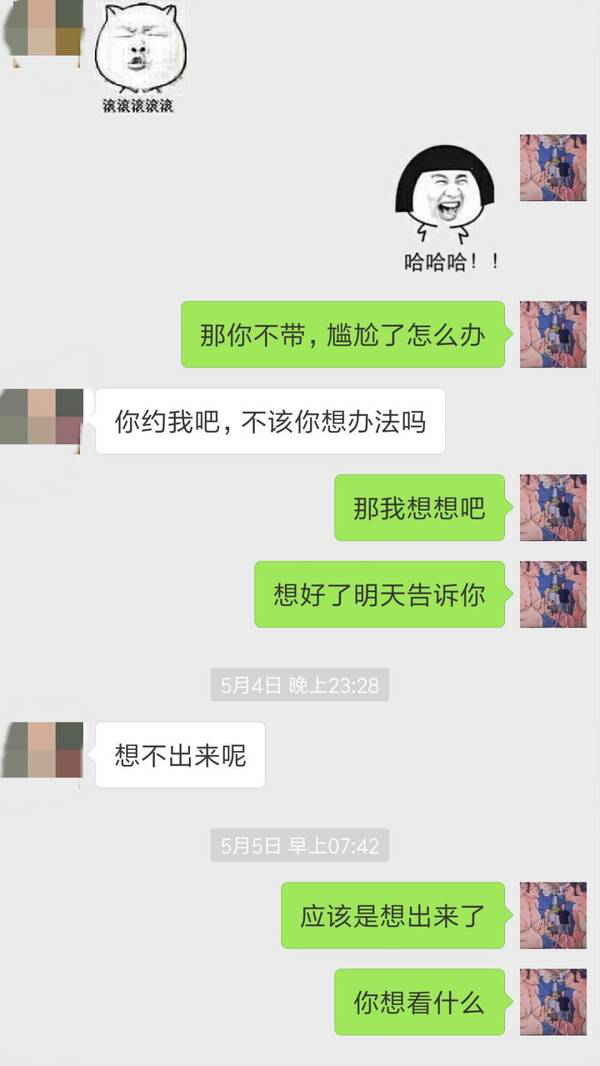This screenshot has width=600, height=1066.
Task: Tap the avatar beside 那你不带，尴尬了怎么办
Action: (552, 334)
